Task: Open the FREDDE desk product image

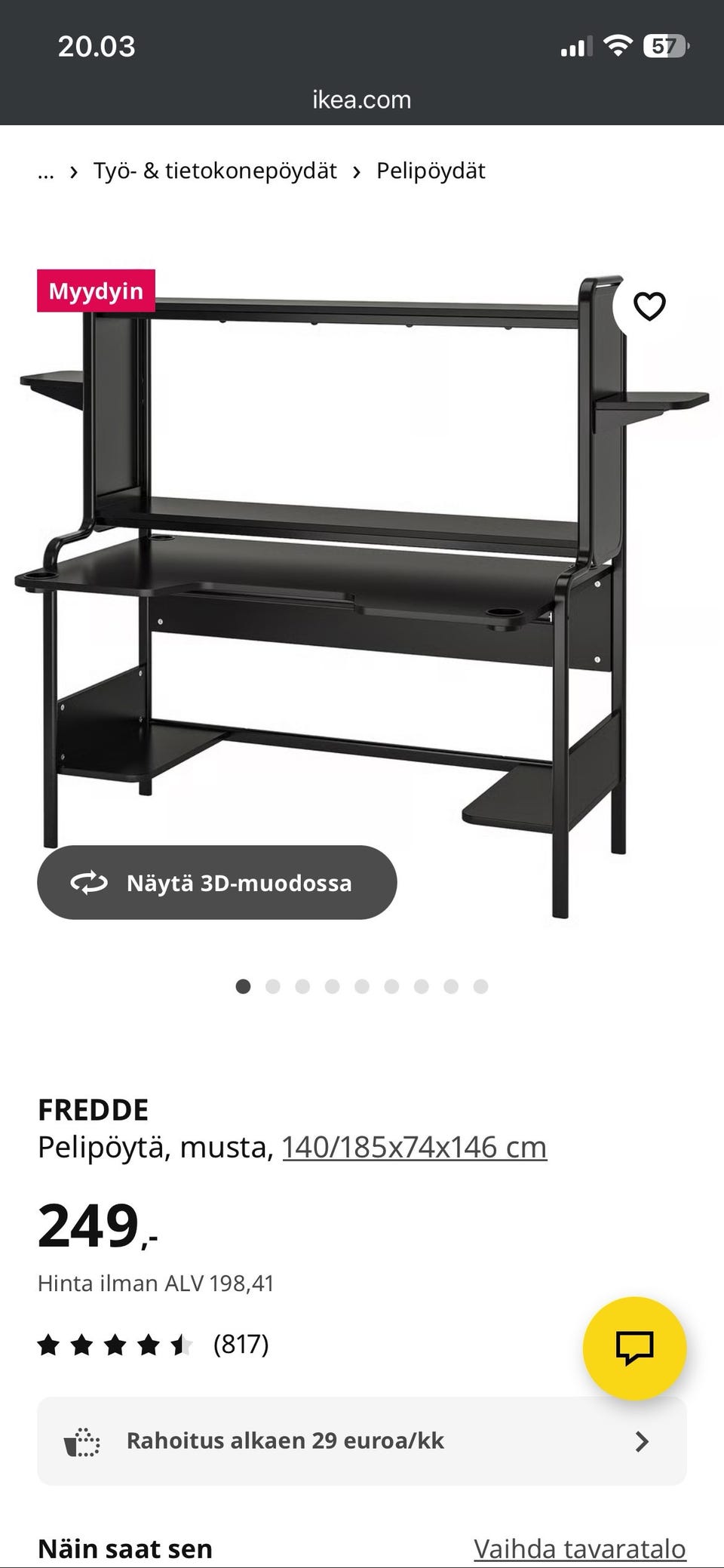Action: (x=362, y=596)
